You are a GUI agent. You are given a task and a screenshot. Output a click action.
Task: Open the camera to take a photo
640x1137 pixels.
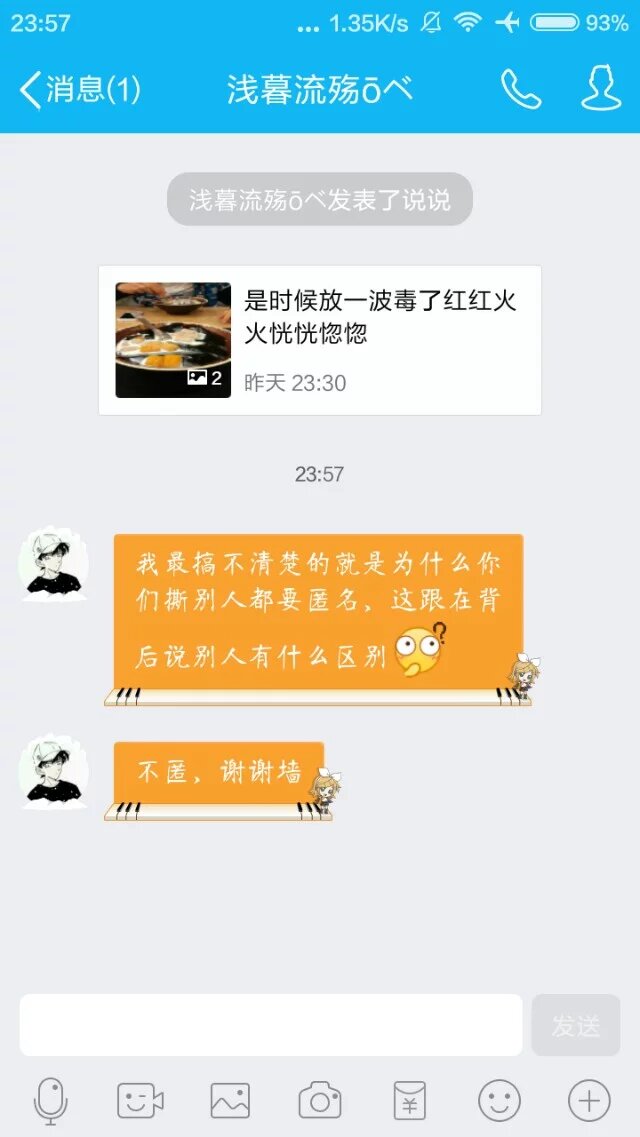click(x=320, y=1101)
